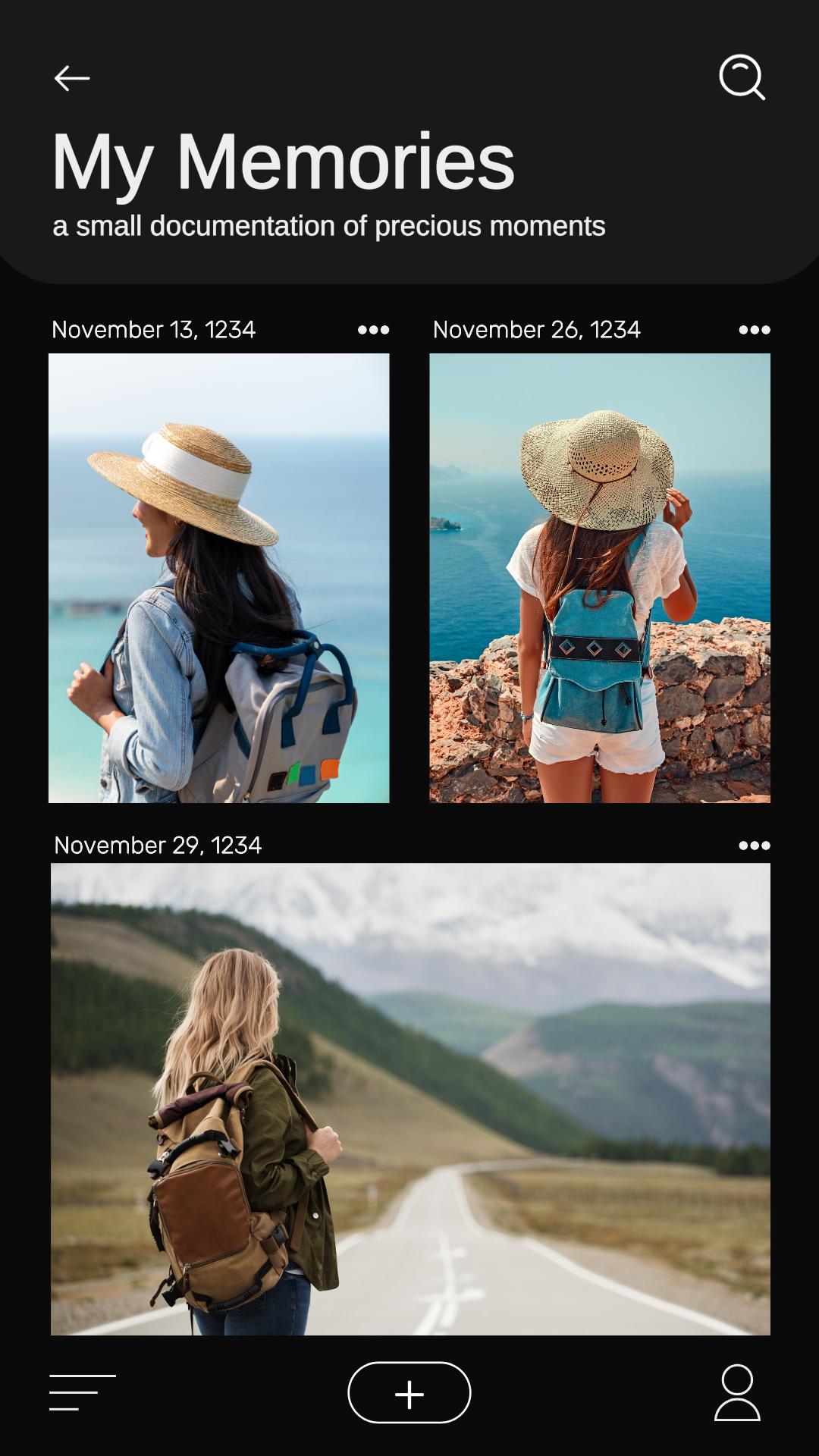Go back with the arrow icon
819x1456 pixels.
[72, 78]
